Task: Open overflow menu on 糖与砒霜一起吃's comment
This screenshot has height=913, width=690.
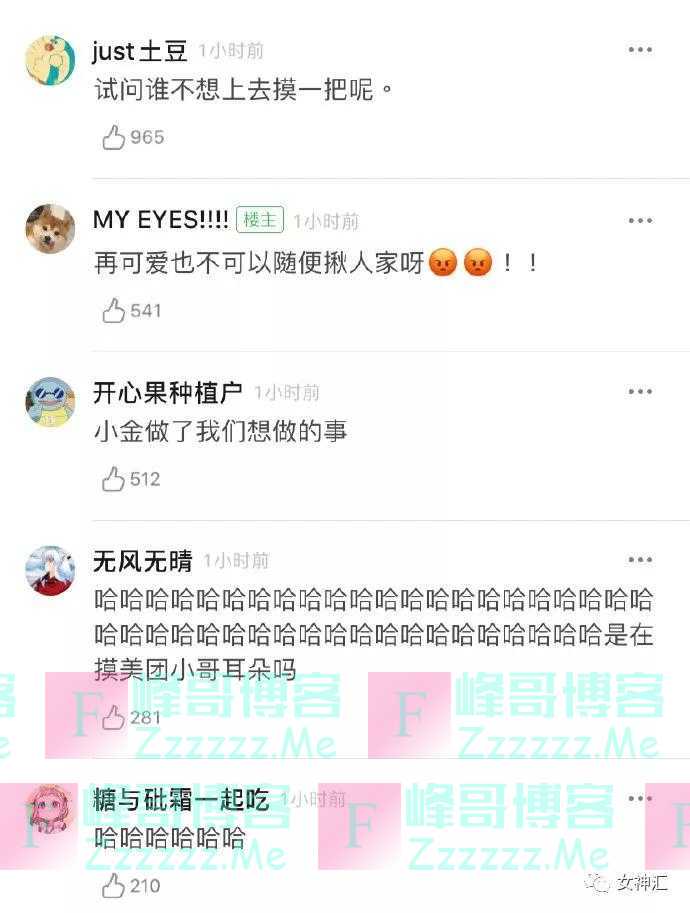Action: click(640, 798)
